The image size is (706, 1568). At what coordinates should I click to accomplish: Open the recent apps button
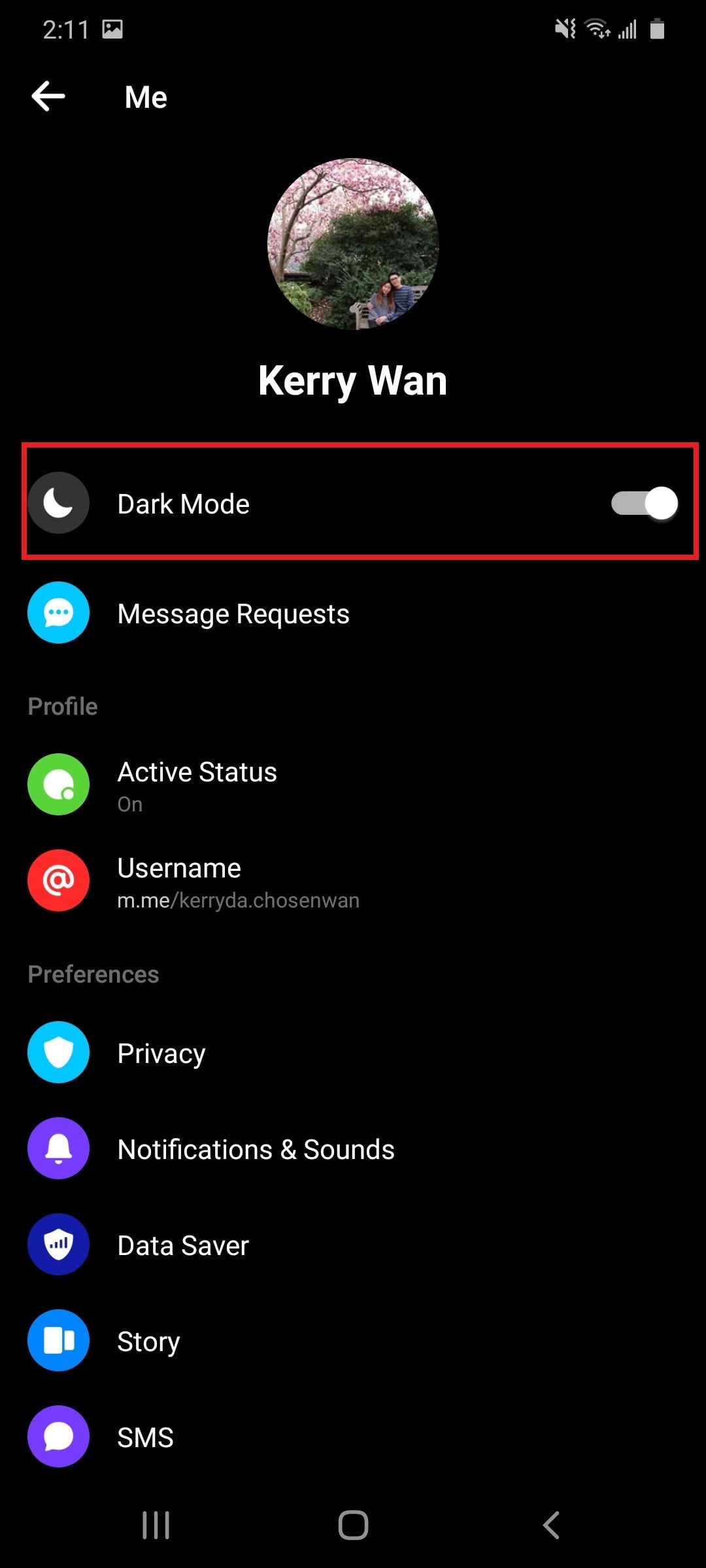[x=156, y=1526]
